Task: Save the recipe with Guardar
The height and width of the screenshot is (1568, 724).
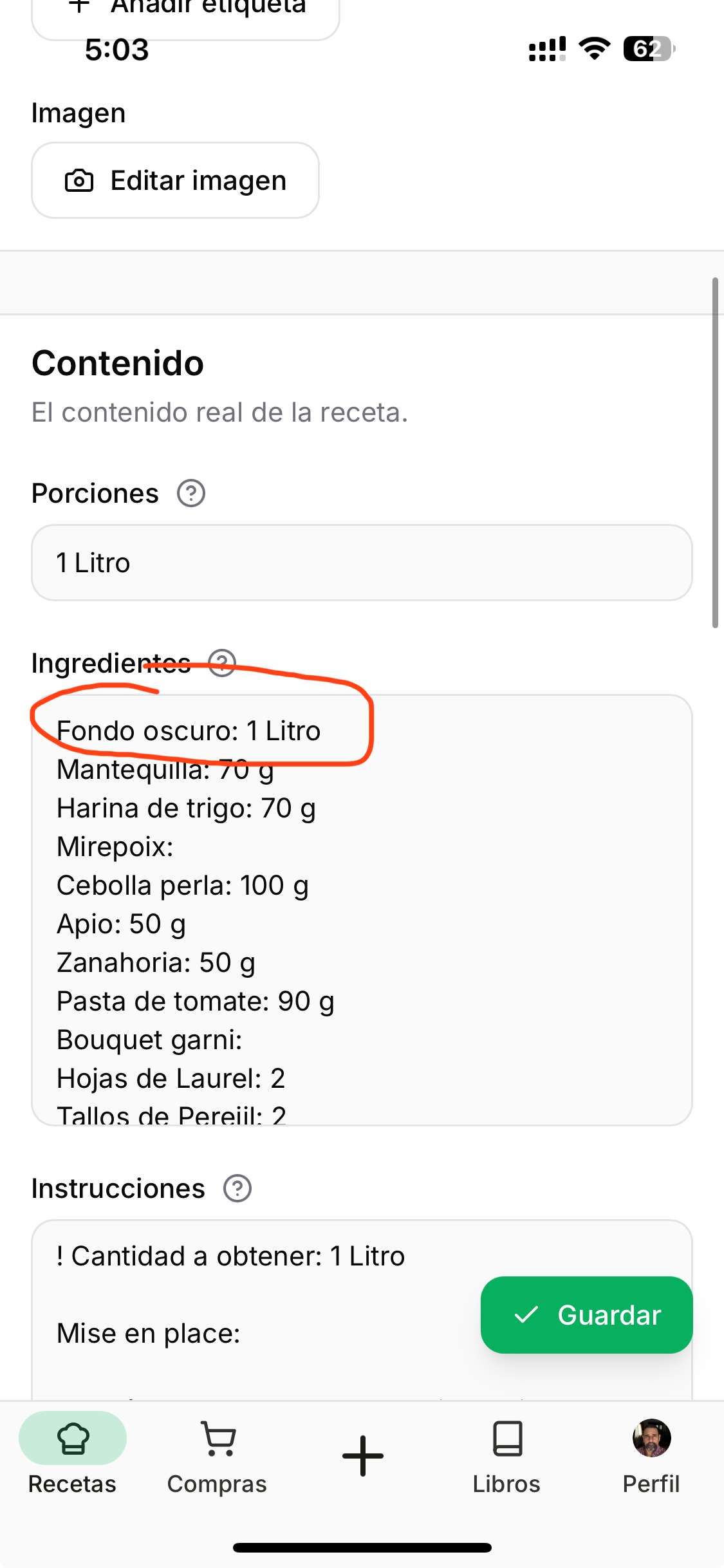Action: 586,1315
